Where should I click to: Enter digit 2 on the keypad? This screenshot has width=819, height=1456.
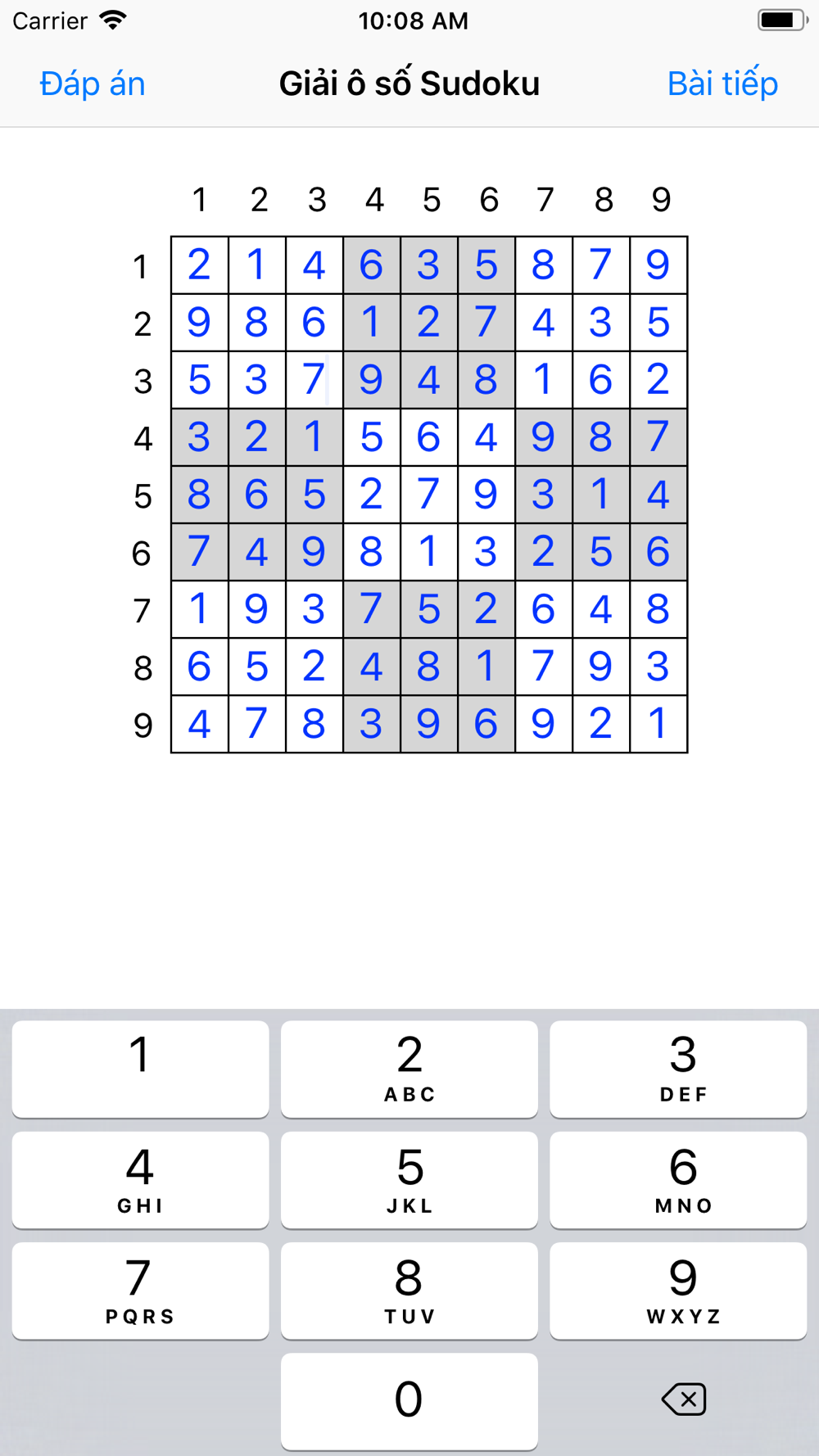click(409, 1069)
